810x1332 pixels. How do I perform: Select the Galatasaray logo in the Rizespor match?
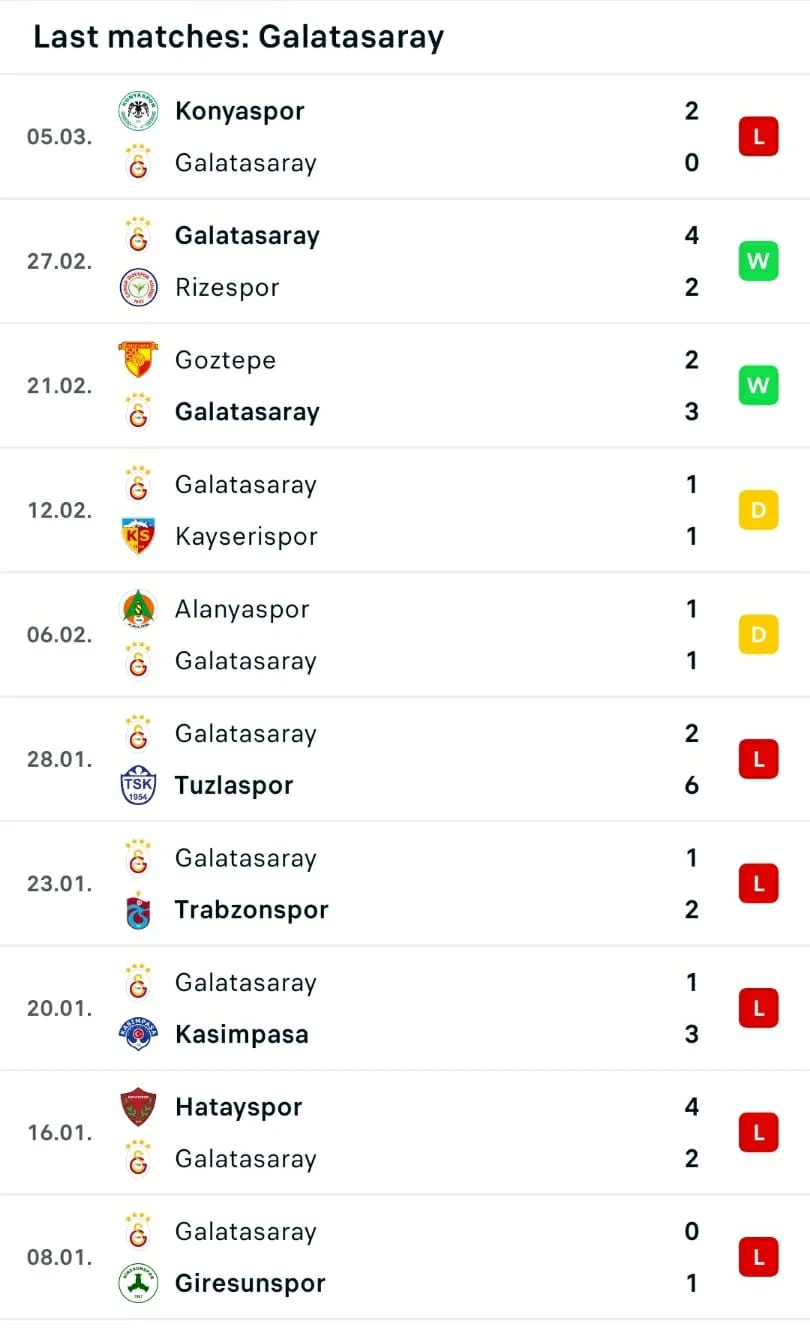[138, 236]
